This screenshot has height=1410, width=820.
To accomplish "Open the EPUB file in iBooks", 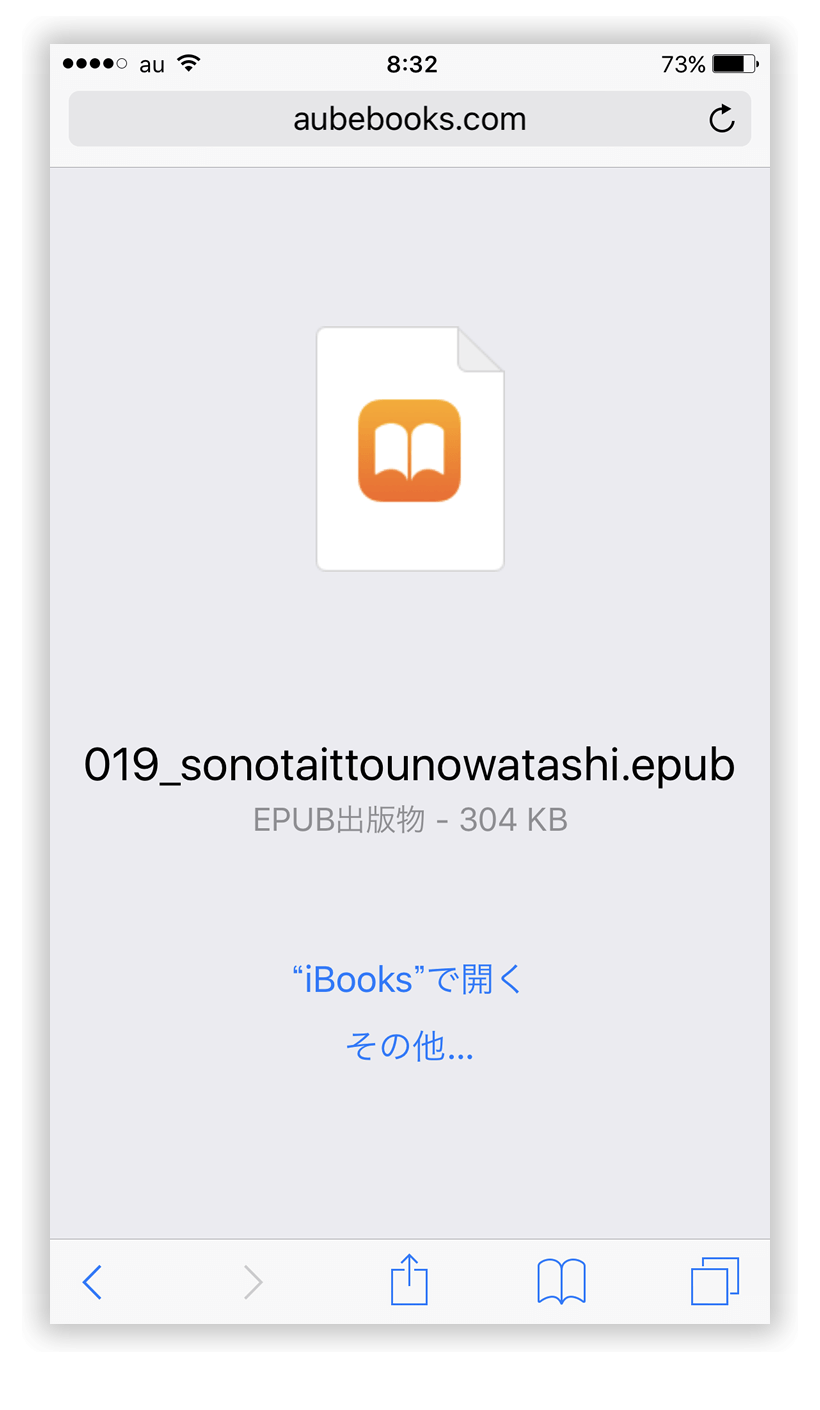I will [409, 979].
